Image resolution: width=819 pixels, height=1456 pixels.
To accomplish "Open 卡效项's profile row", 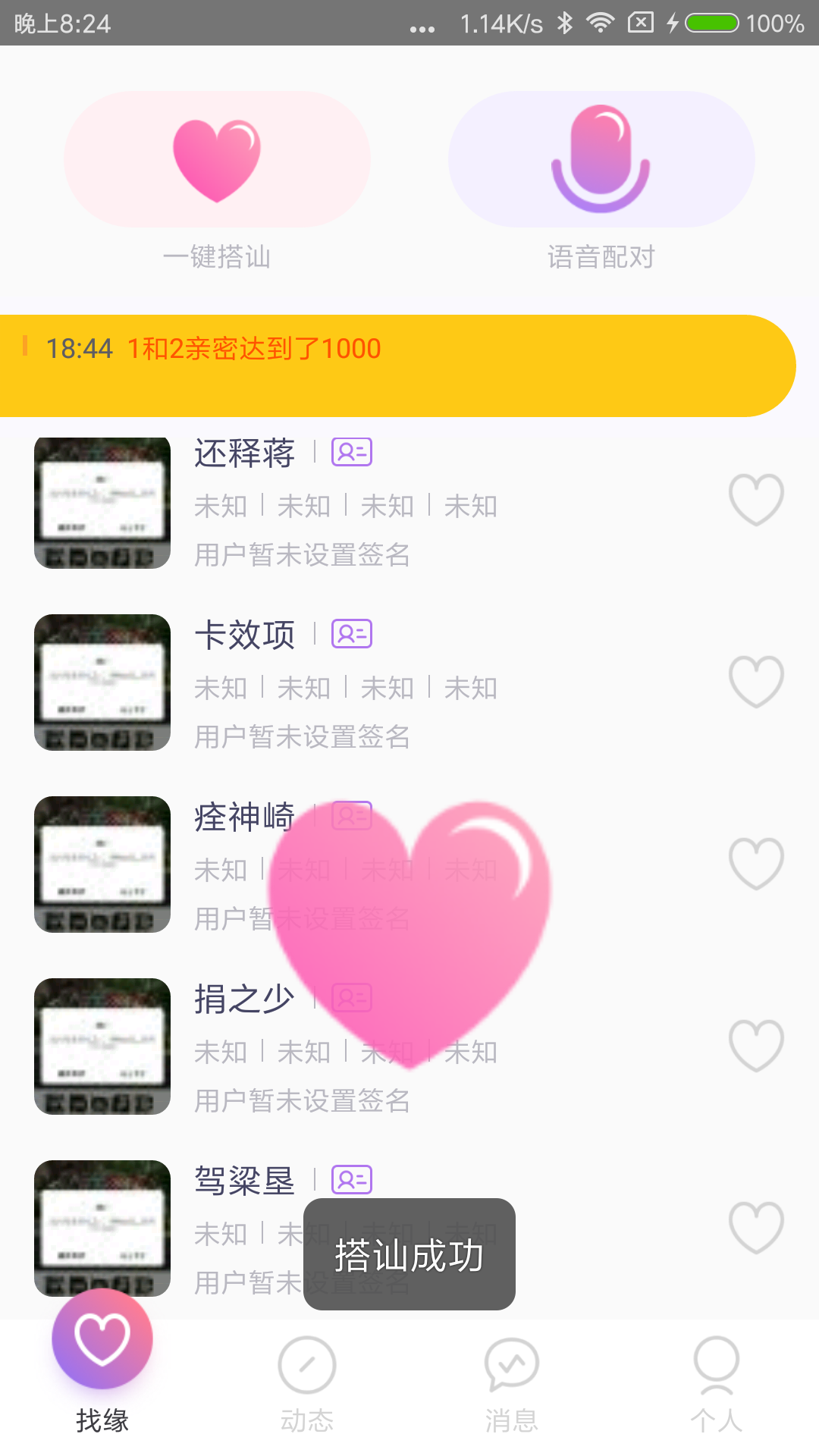I will click(425, 684).
